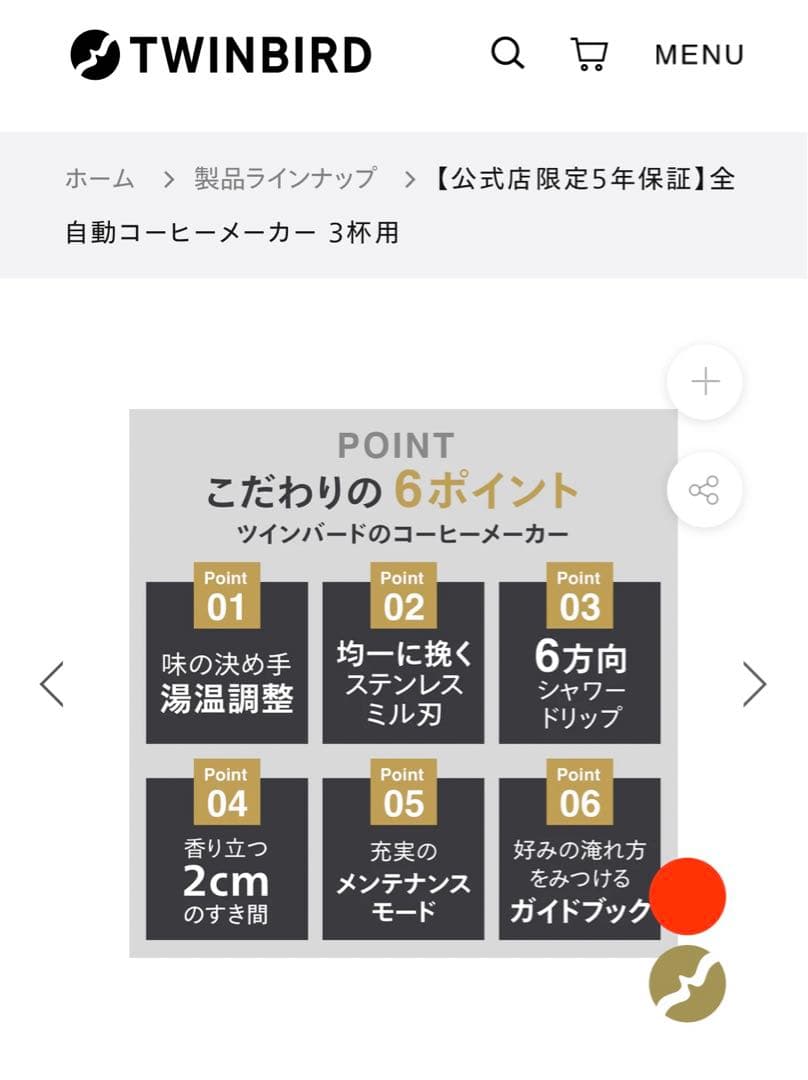Screen dimensions: 808x1080
Task: Go to the TWINBIRD home logo
Action: pyautogui.click(x=221, y=55)
